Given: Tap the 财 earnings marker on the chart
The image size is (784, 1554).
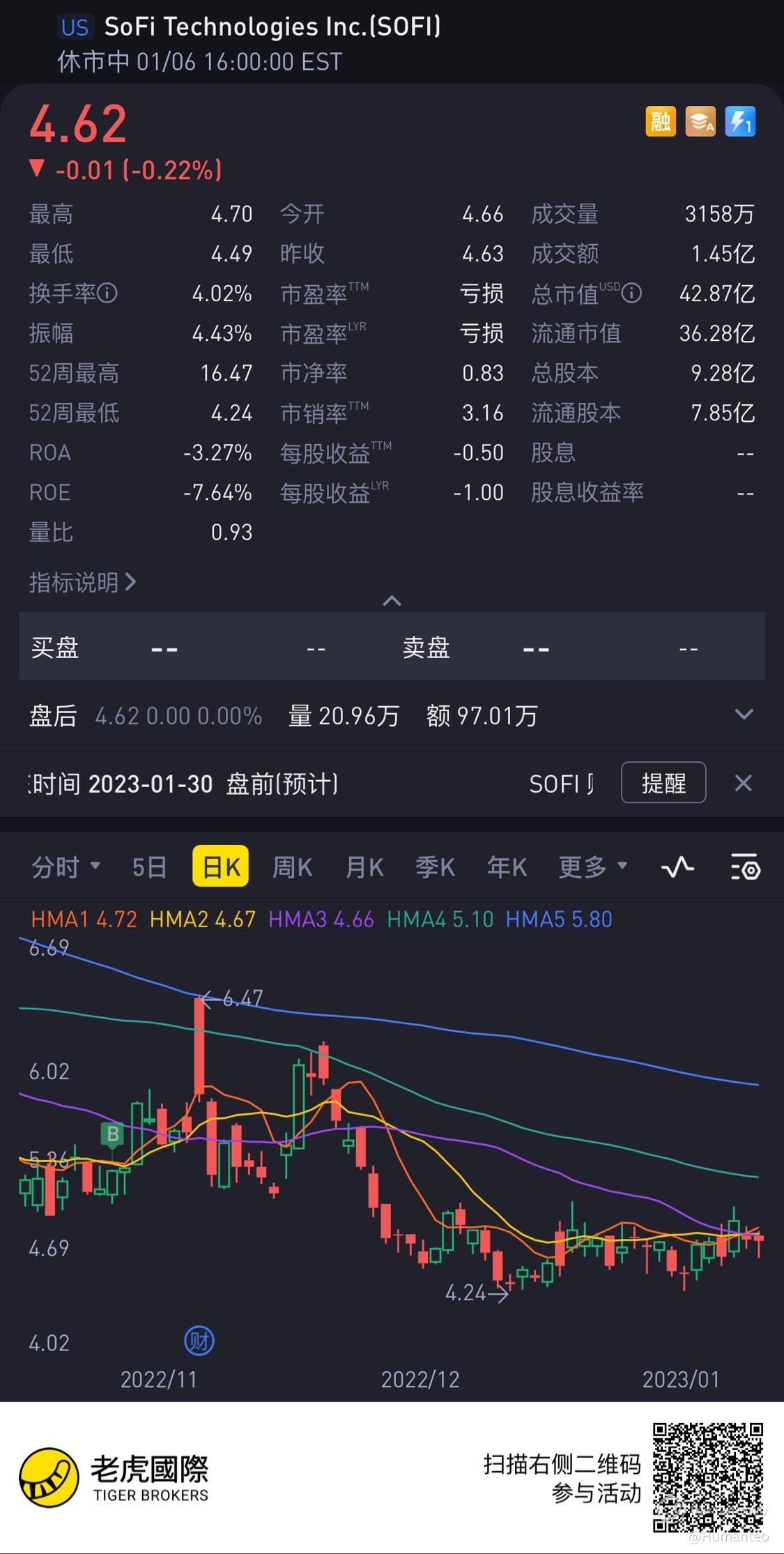Looking at the screenshot, I should pyautogui.click(x=199, y=1341).
